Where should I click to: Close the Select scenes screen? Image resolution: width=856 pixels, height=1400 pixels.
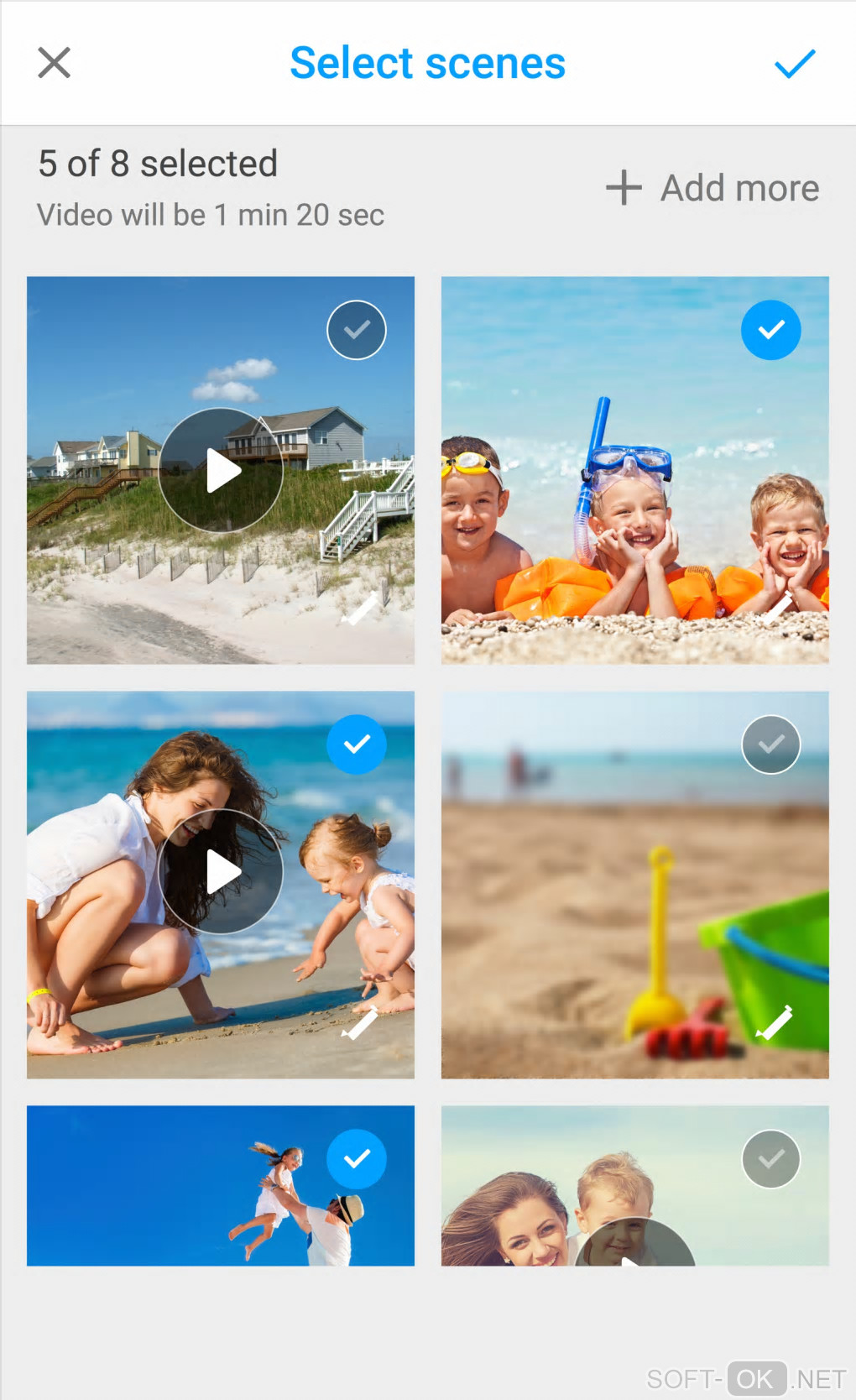[x=55, y=63]
